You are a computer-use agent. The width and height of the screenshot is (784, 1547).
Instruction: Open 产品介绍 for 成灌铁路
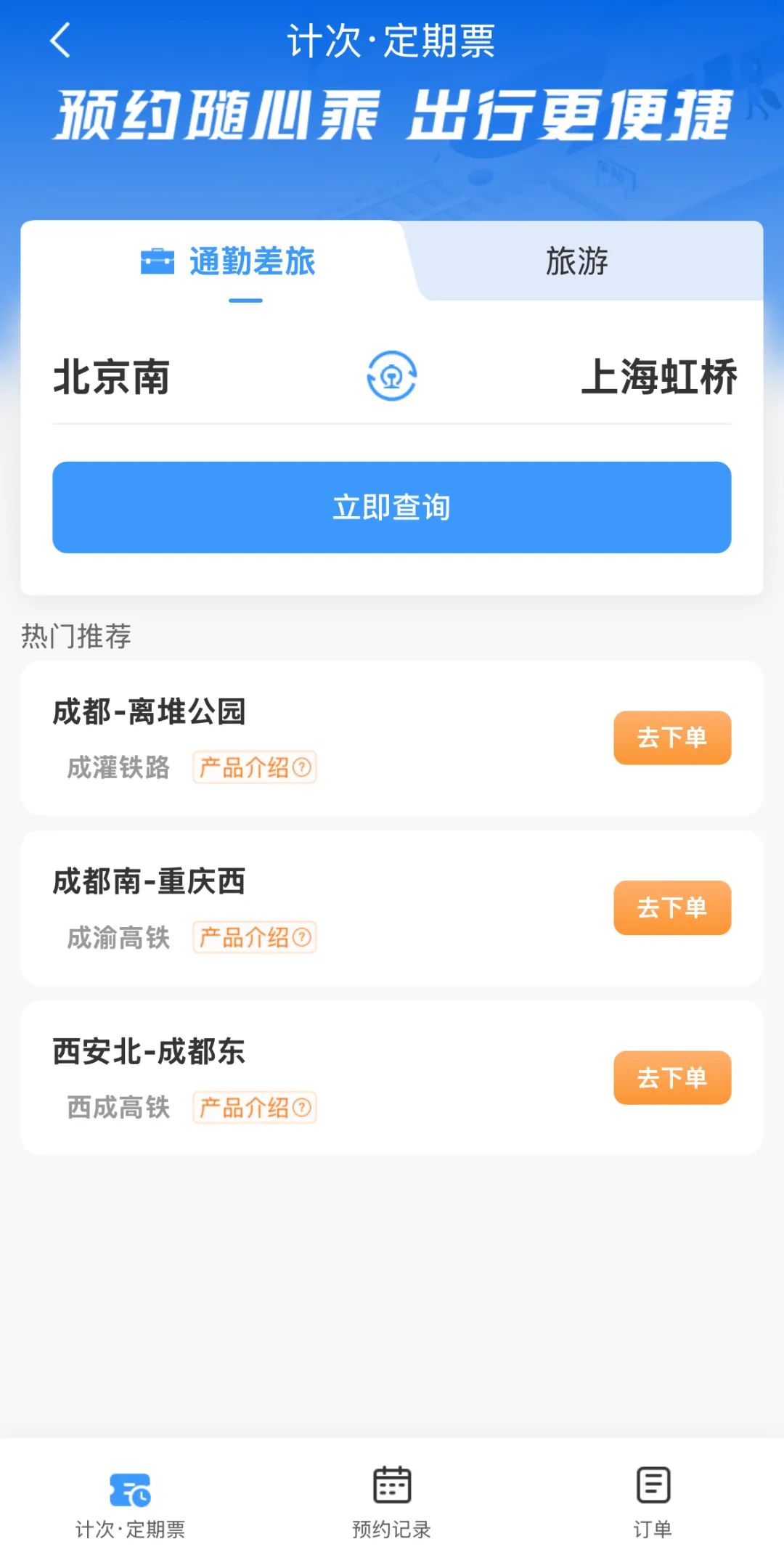254,767
